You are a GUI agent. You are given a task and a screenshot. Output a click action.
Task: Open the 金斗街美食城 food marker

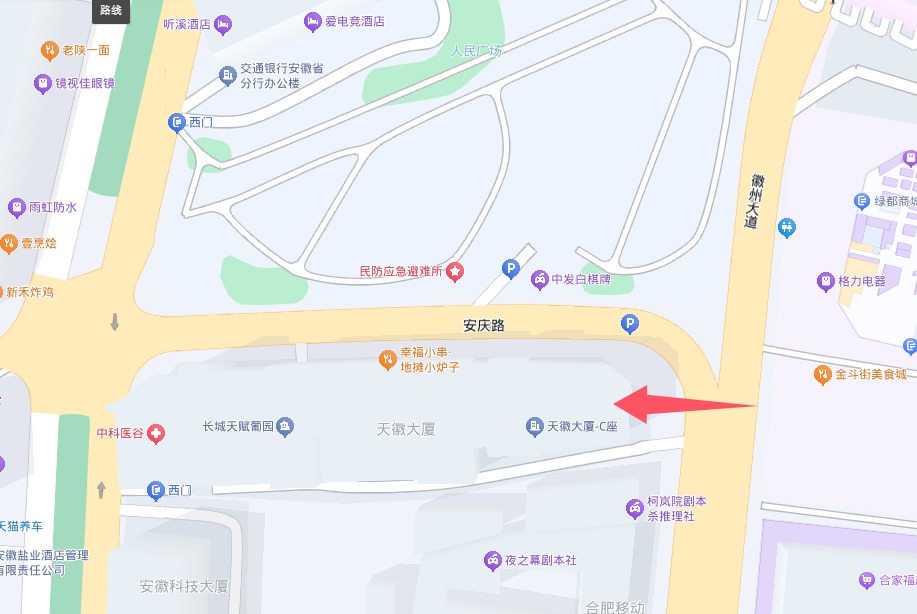click(x=822, y=374)
